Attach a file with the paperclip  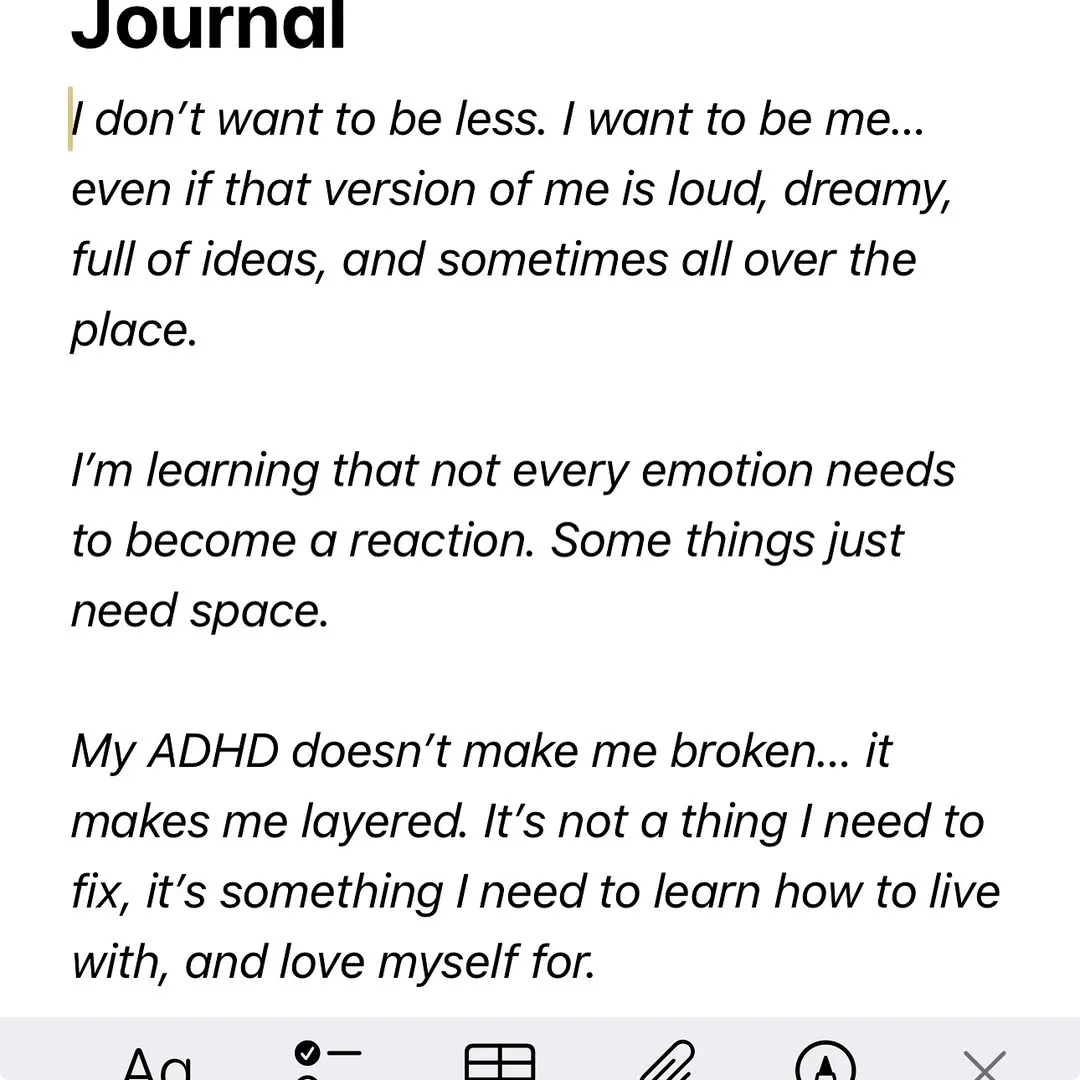coord(666,1063)
